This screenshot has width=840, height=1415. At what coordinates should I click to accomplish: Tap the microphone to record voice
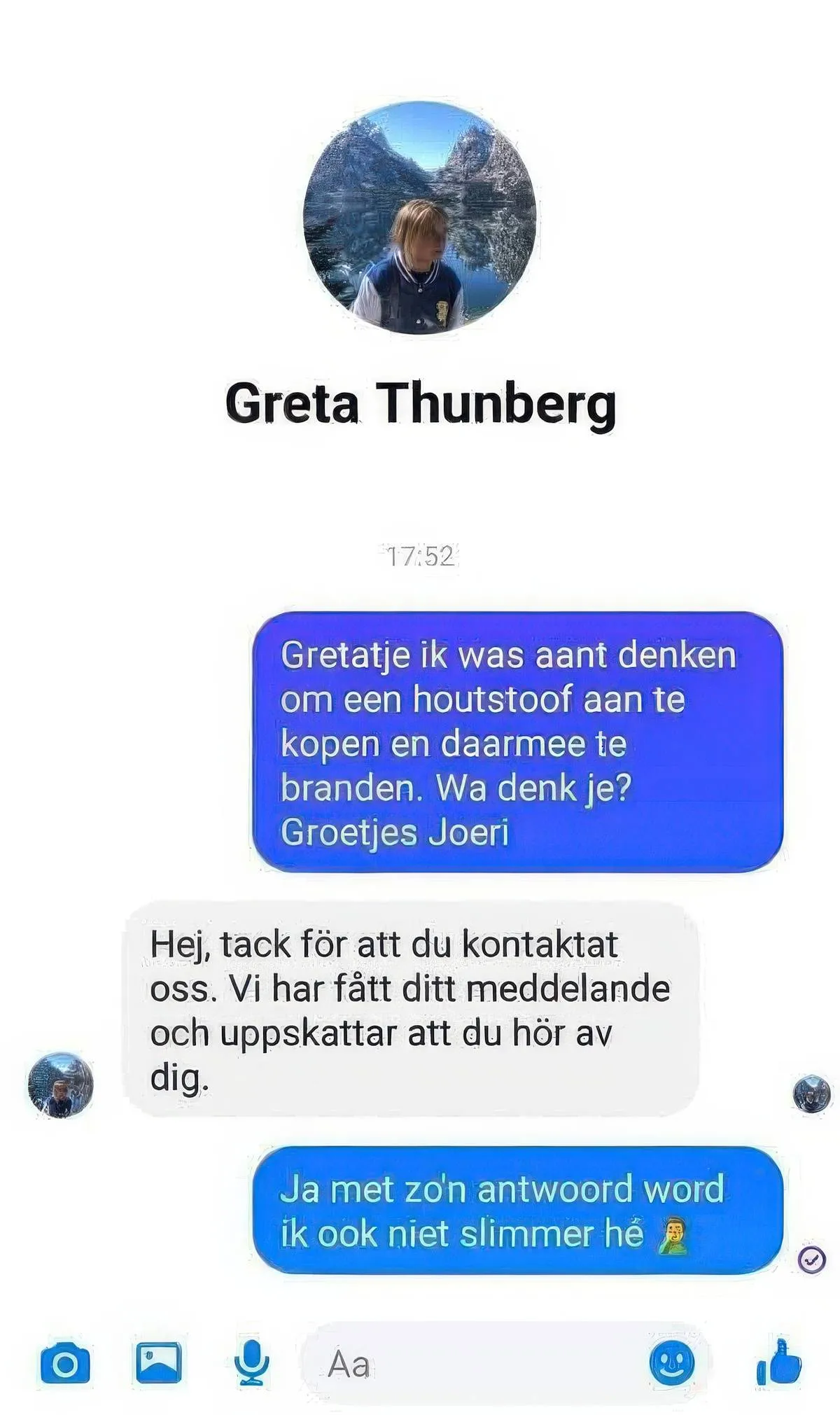point(251,1362)
